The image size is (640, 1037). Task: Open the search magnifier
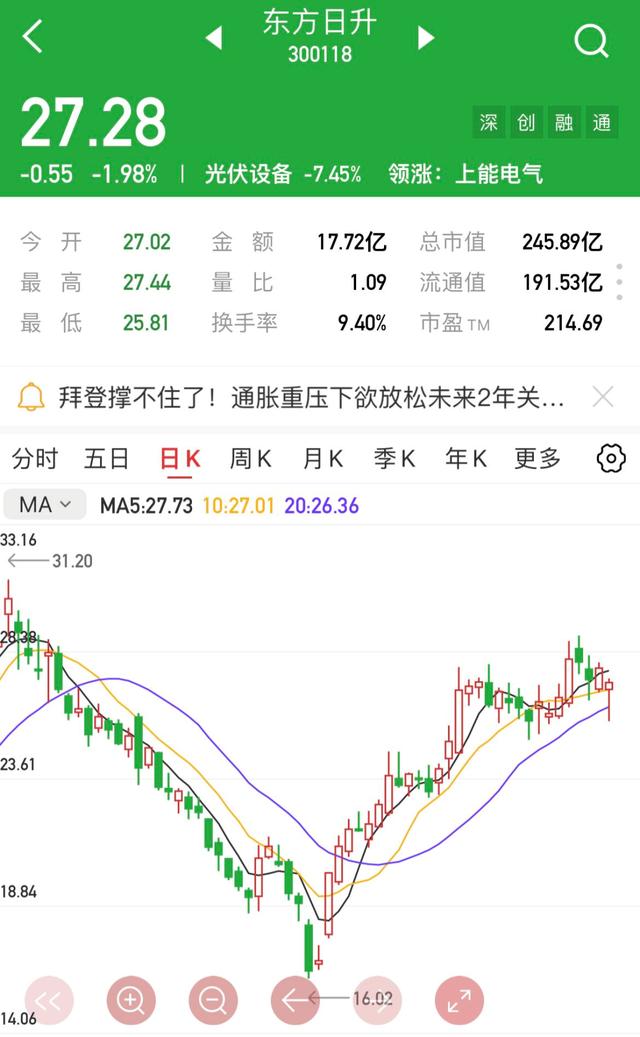(x=590, y=40)
